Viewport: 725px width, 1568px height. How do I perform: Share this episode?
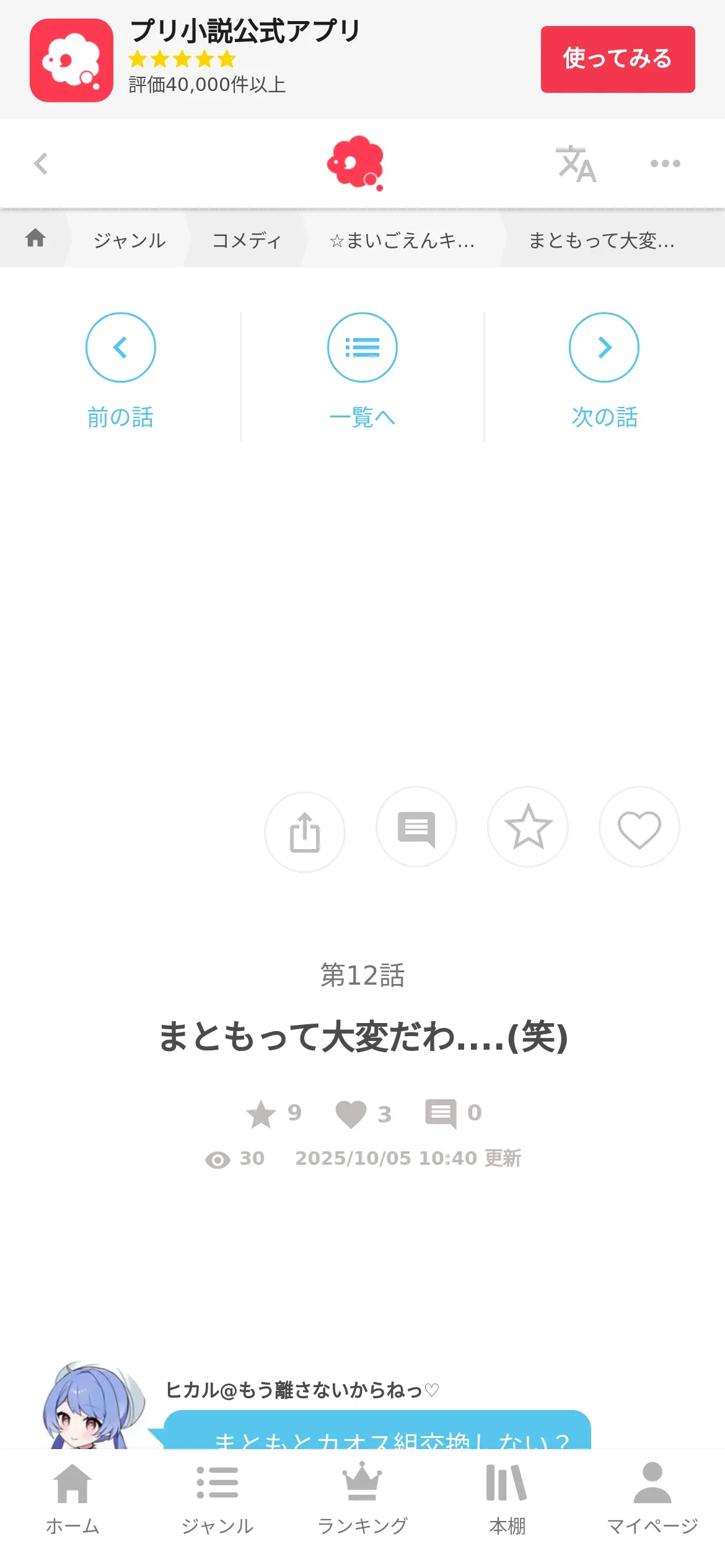coord(305,832)
